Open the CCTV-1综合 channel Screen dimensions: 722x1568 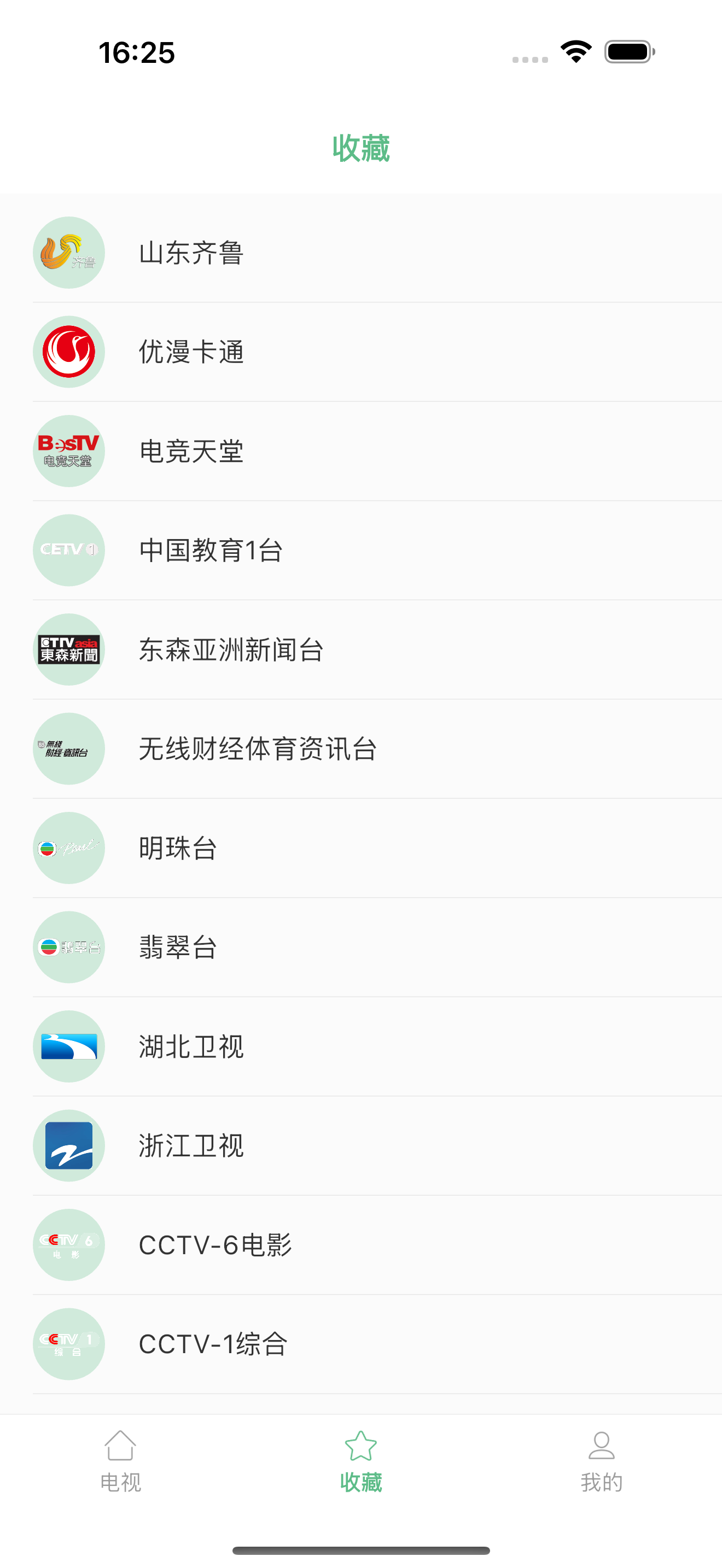[361, 1344]
